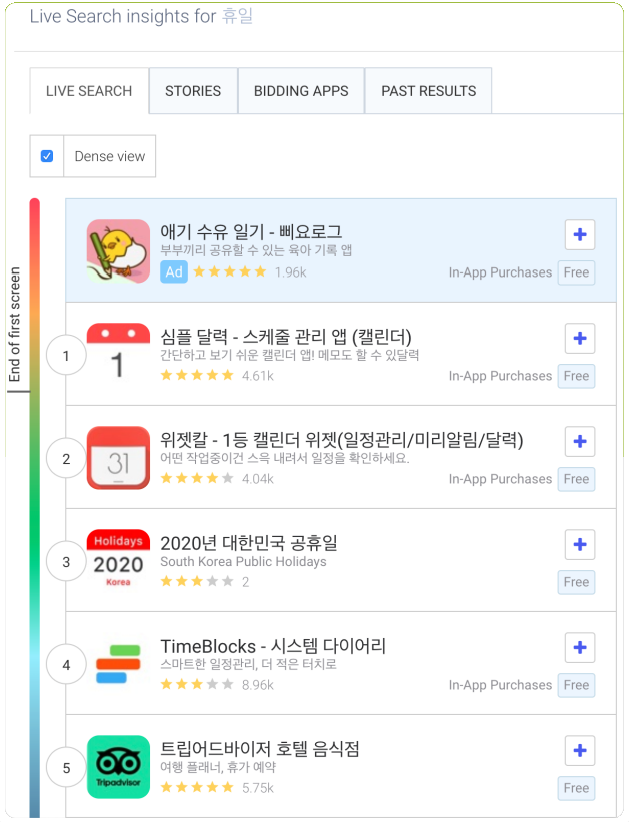The width and height of the screenshot is (629, 822).
Task: Add 심플 달력 with the plus button
Action: point(580,338)
